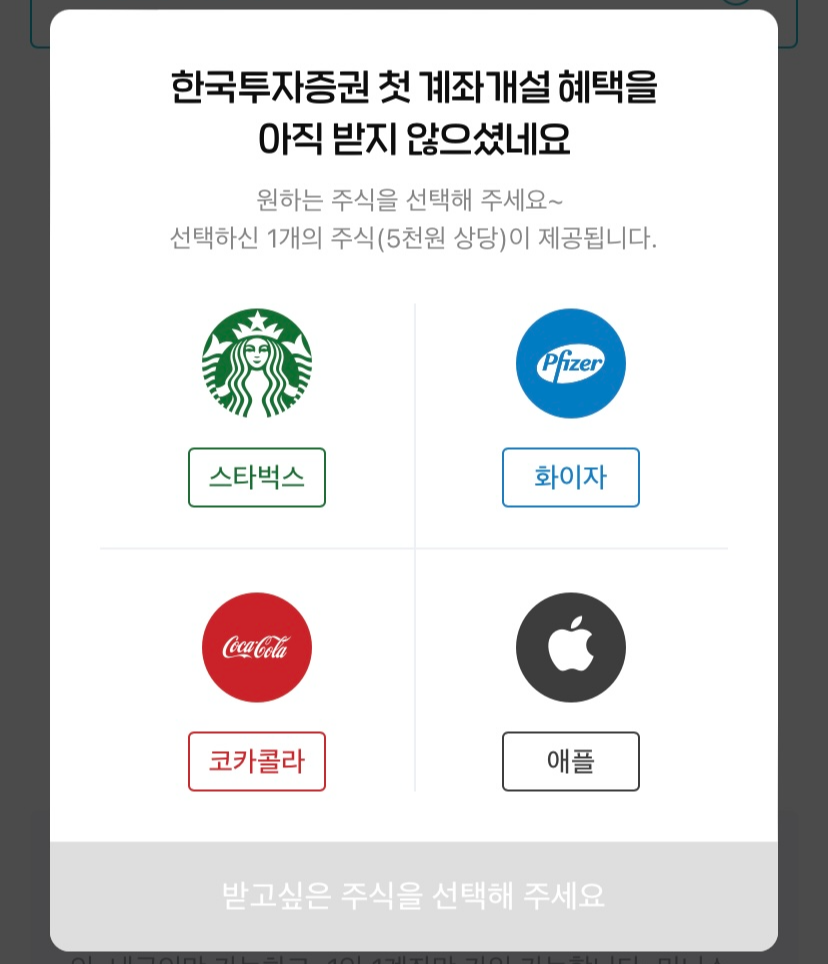The width and height of the screenshot is (828, 964).
Task: Choose the blue Pfizer circle badge
Action: click(570, 363)
